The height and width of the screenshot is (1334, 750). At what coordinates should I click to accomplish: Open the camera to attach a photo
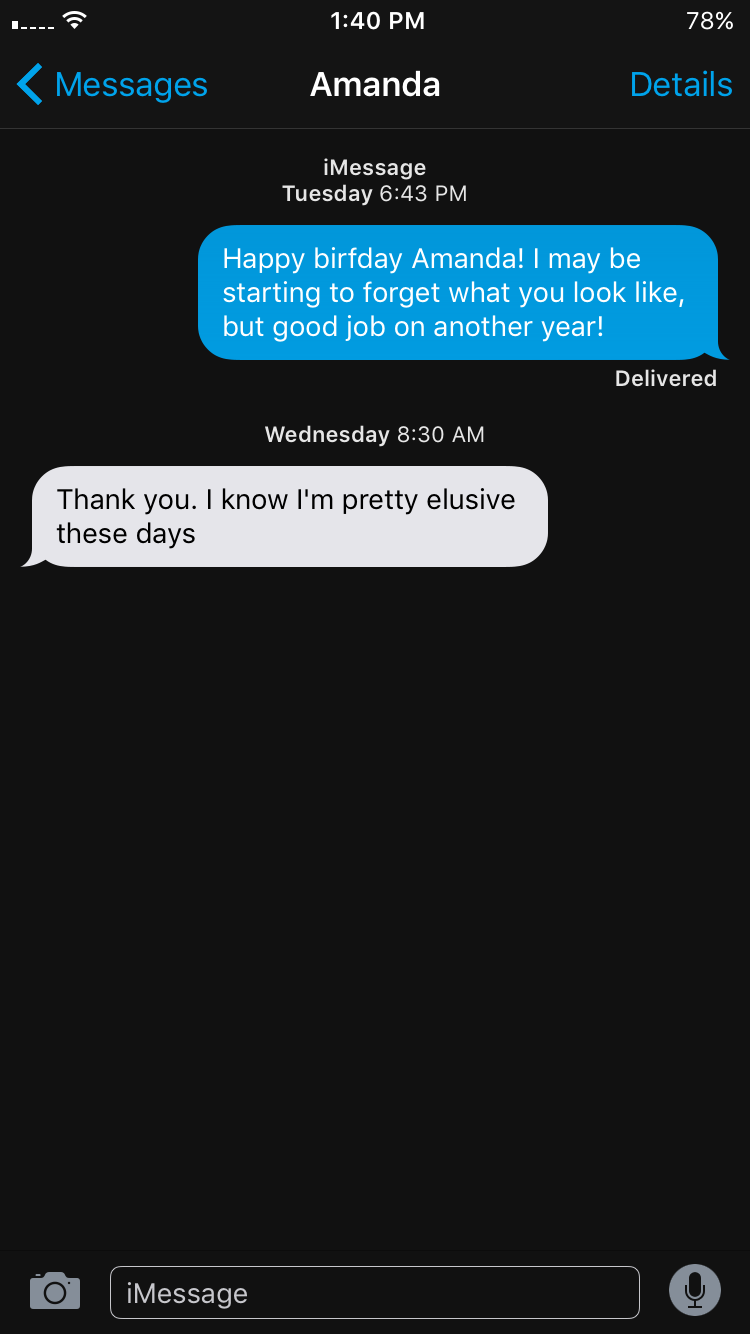point(55,1291)
